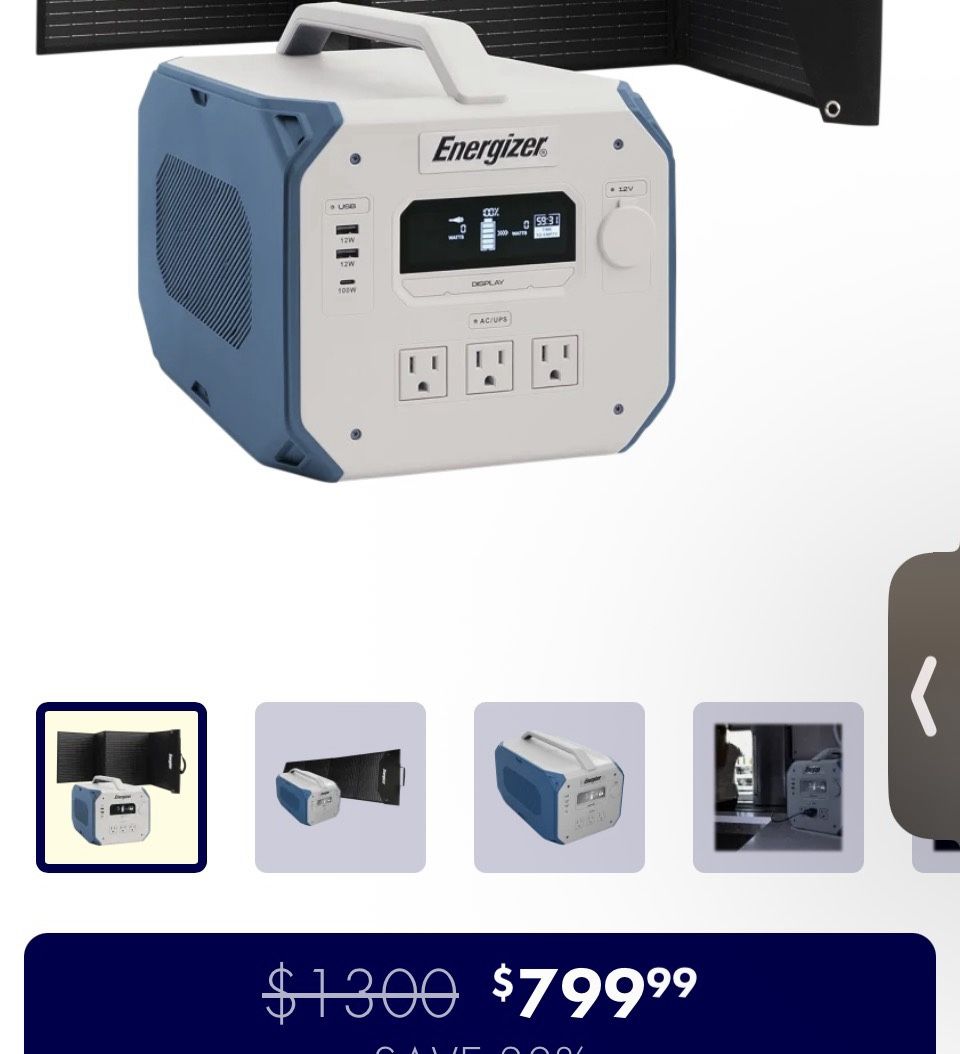Select the first thumbnail with open solar panel
The image size is (960, 1054).
click(121, 787)
